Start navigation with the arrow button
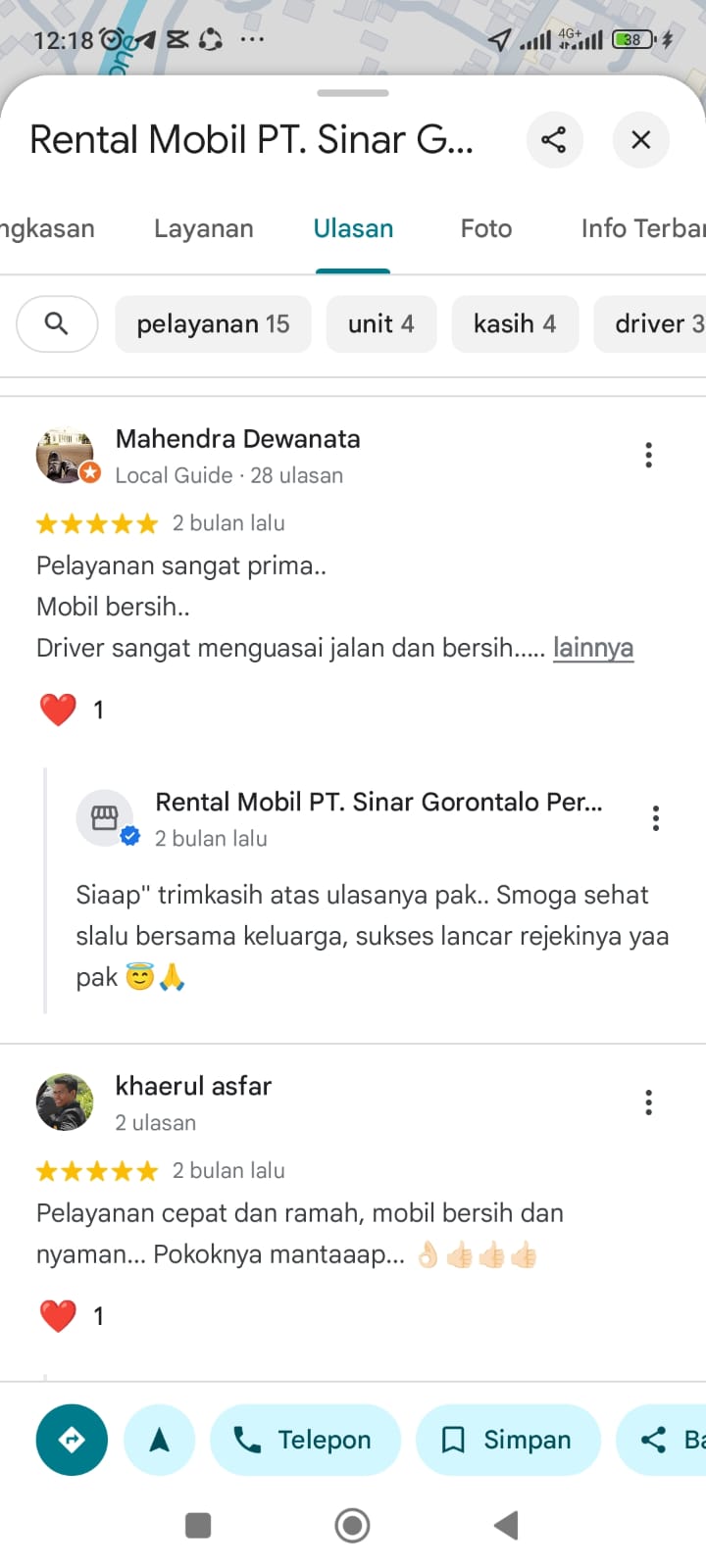This screenshot has width=706, height=1568. [x=159, y=1440]
